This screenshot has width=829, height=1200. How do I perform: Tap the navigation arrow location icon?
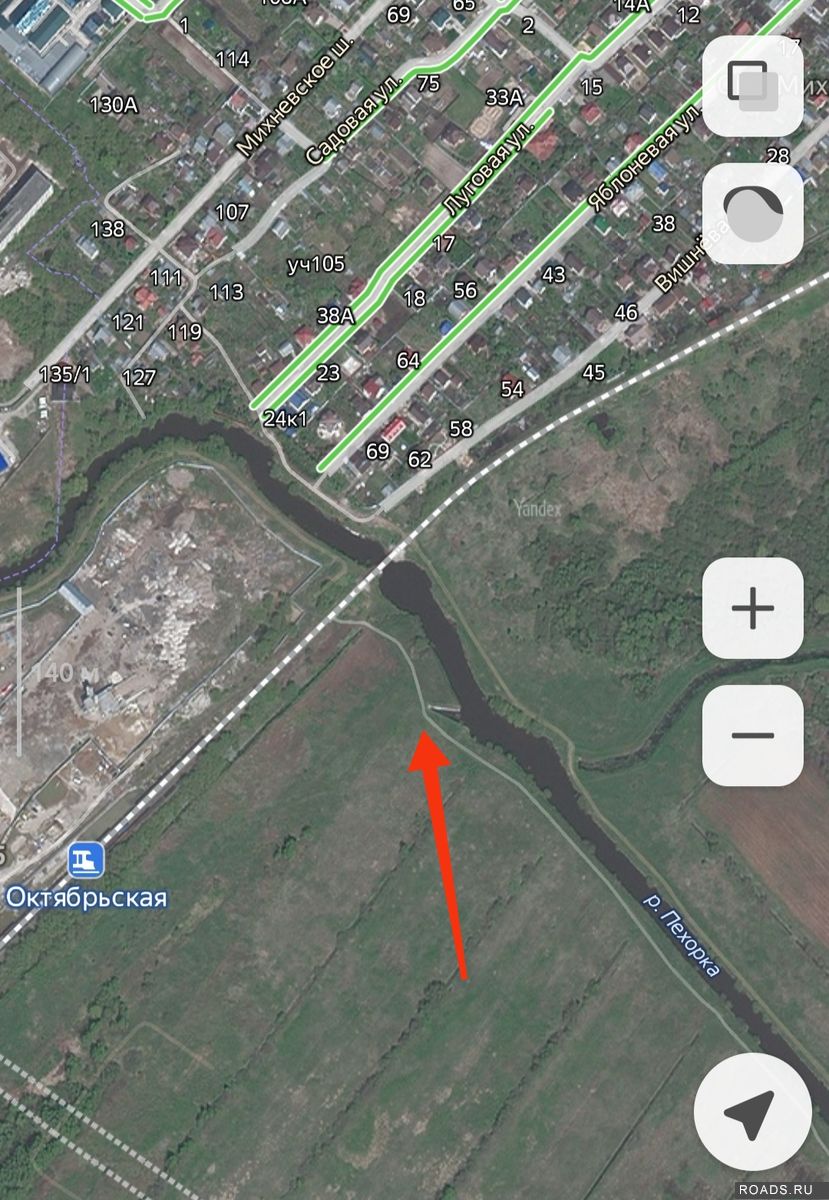coord(752,1112)
